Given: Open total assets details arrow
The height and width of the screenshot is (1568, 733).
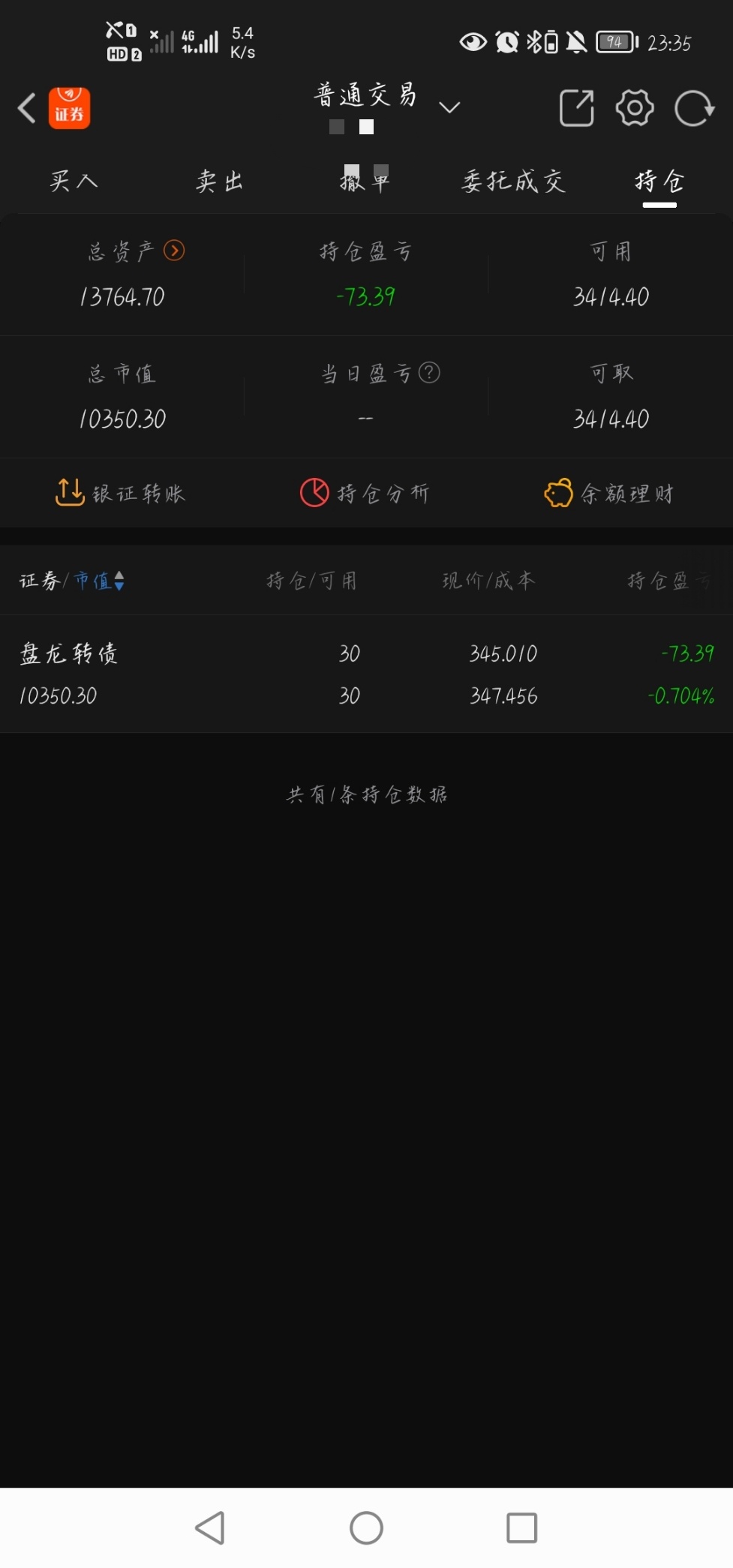Looking at the screenshot, I should coord(174,251).
